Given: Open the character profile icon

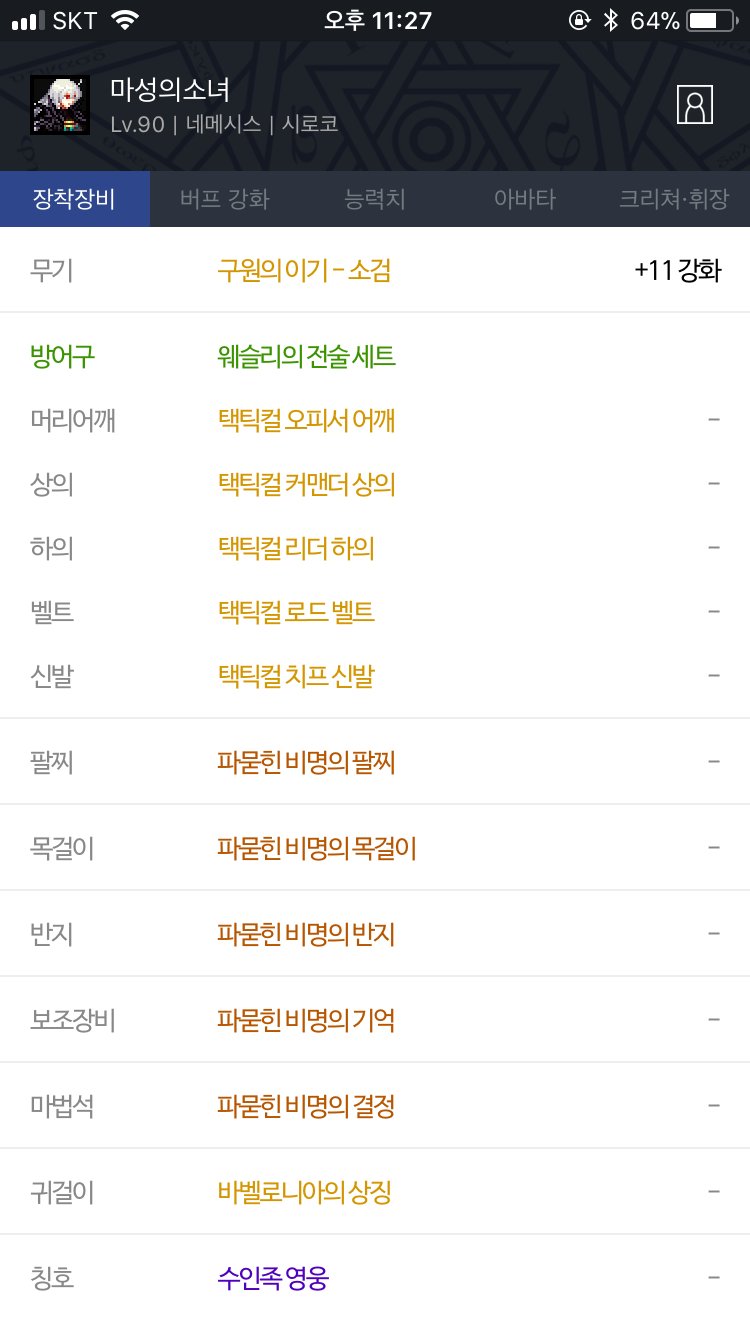Looking at the screenshot, I should pos(694,104).
